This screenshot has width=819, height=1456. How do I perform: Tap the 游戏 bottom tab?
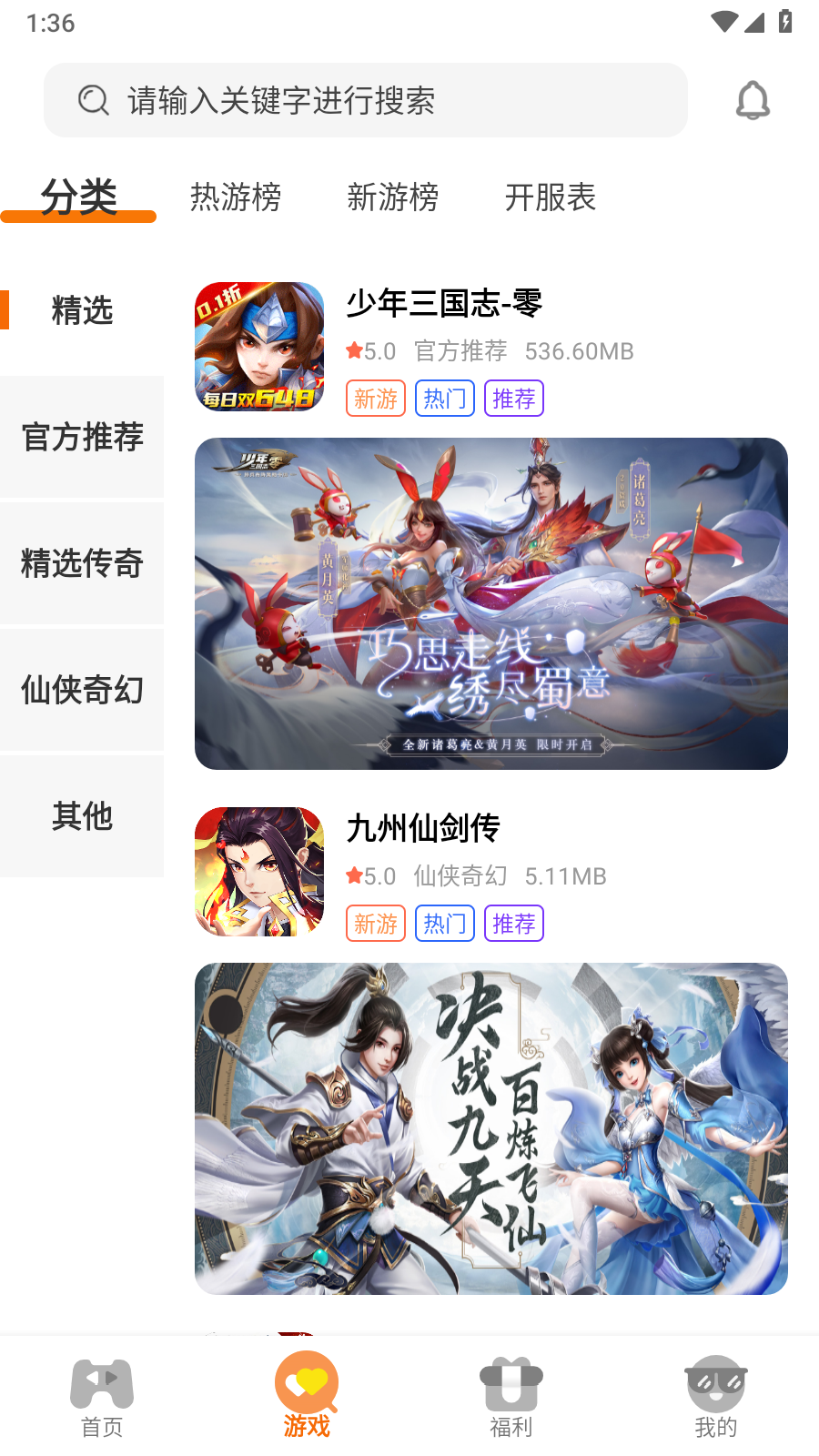(x=307, y=1397)
